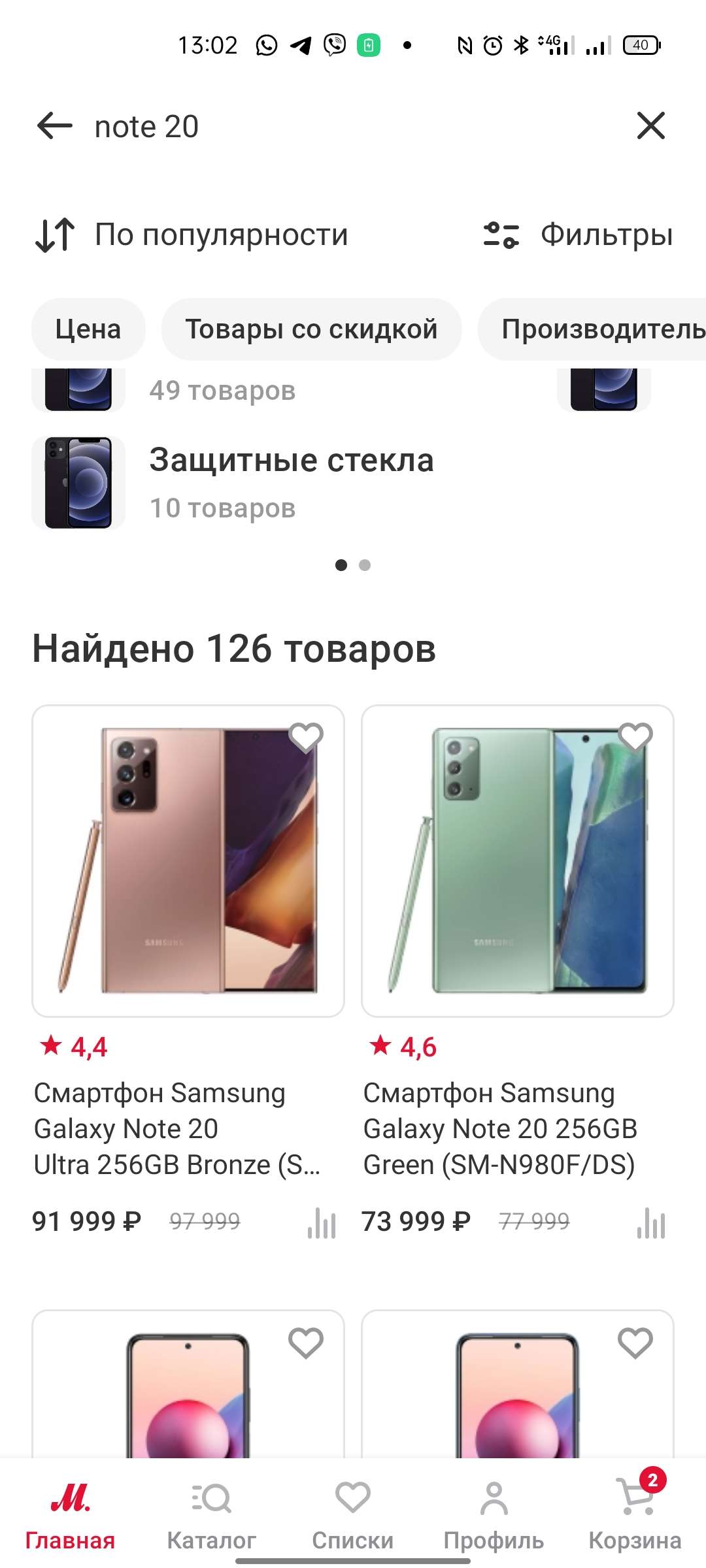
Task: Open the Galaxy Note 20 256GB Green card
Action: [x=518, y=860]
